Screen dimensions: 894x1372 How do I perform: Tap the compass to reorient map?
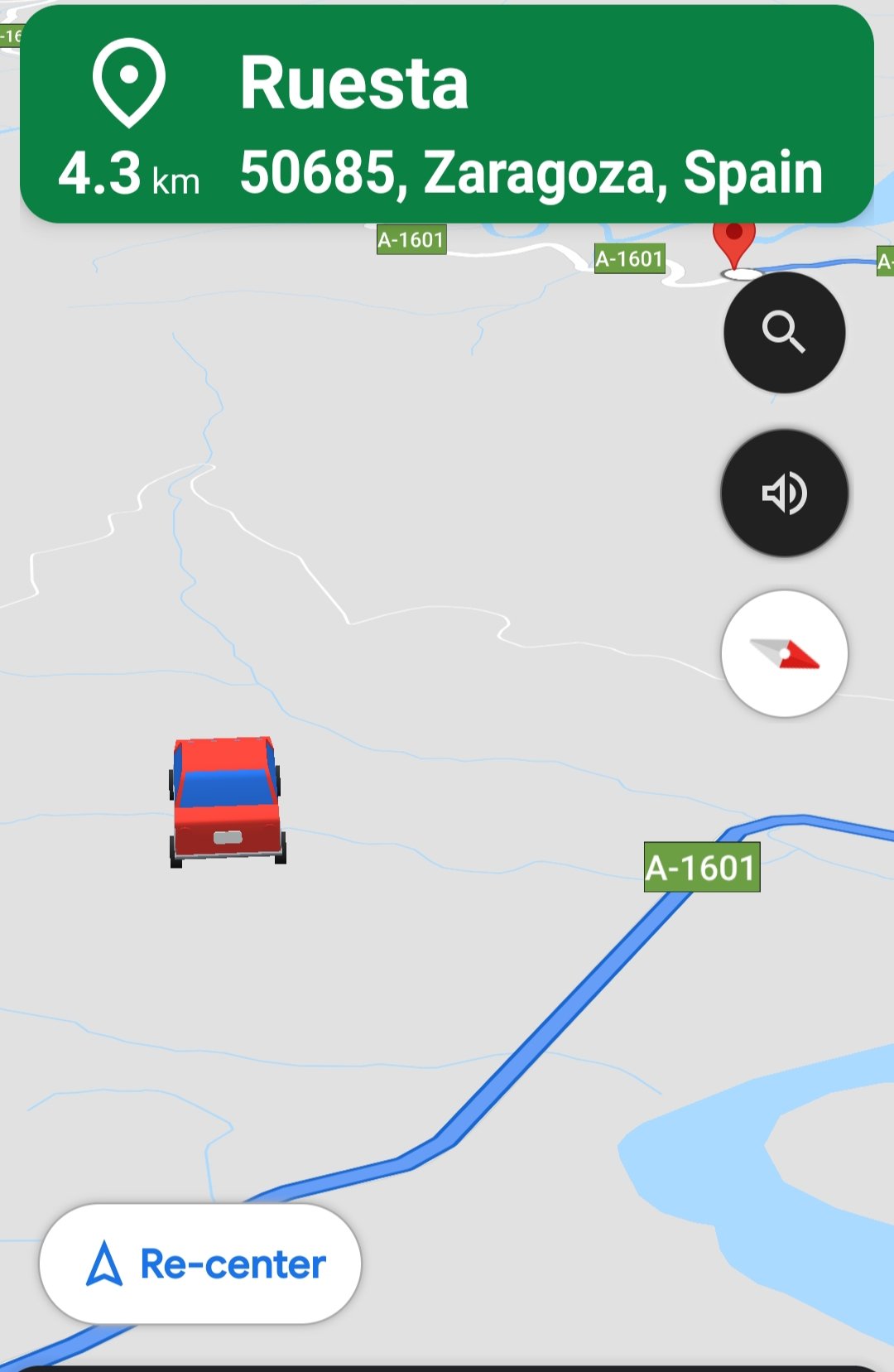coord(784,653)
